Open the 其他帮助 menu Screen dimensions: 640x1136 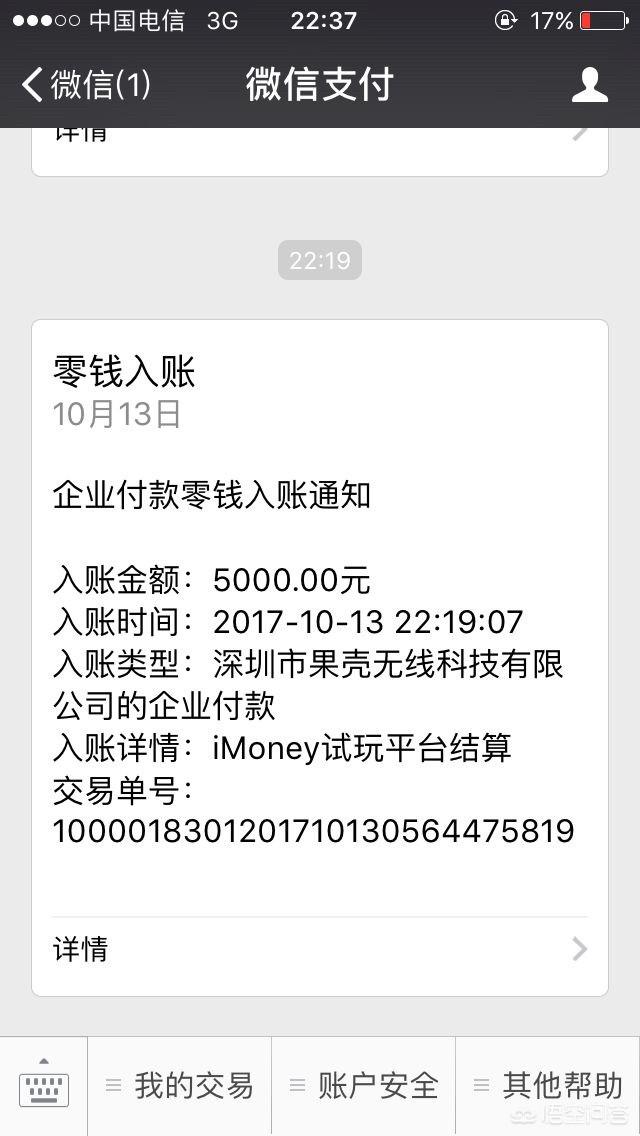(x=548, y=1086)
